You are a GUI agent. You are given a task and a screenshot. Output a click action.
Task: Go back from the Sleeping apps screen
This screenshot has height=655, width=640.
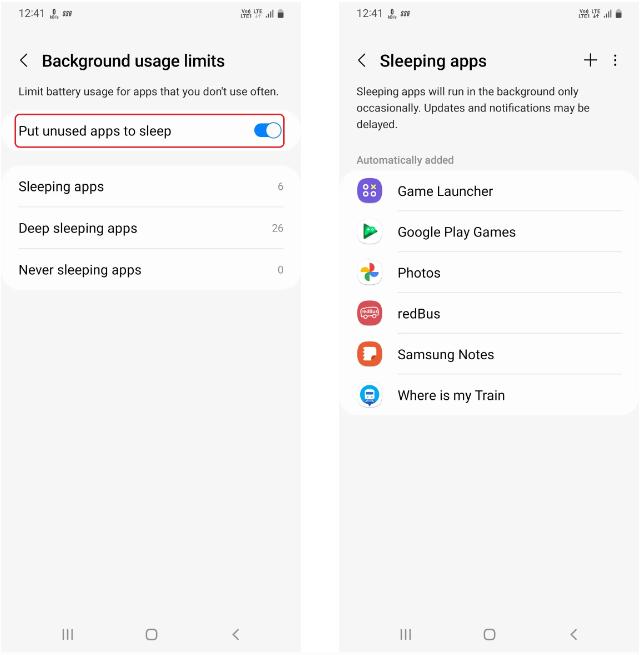click(x=362, y=61)
